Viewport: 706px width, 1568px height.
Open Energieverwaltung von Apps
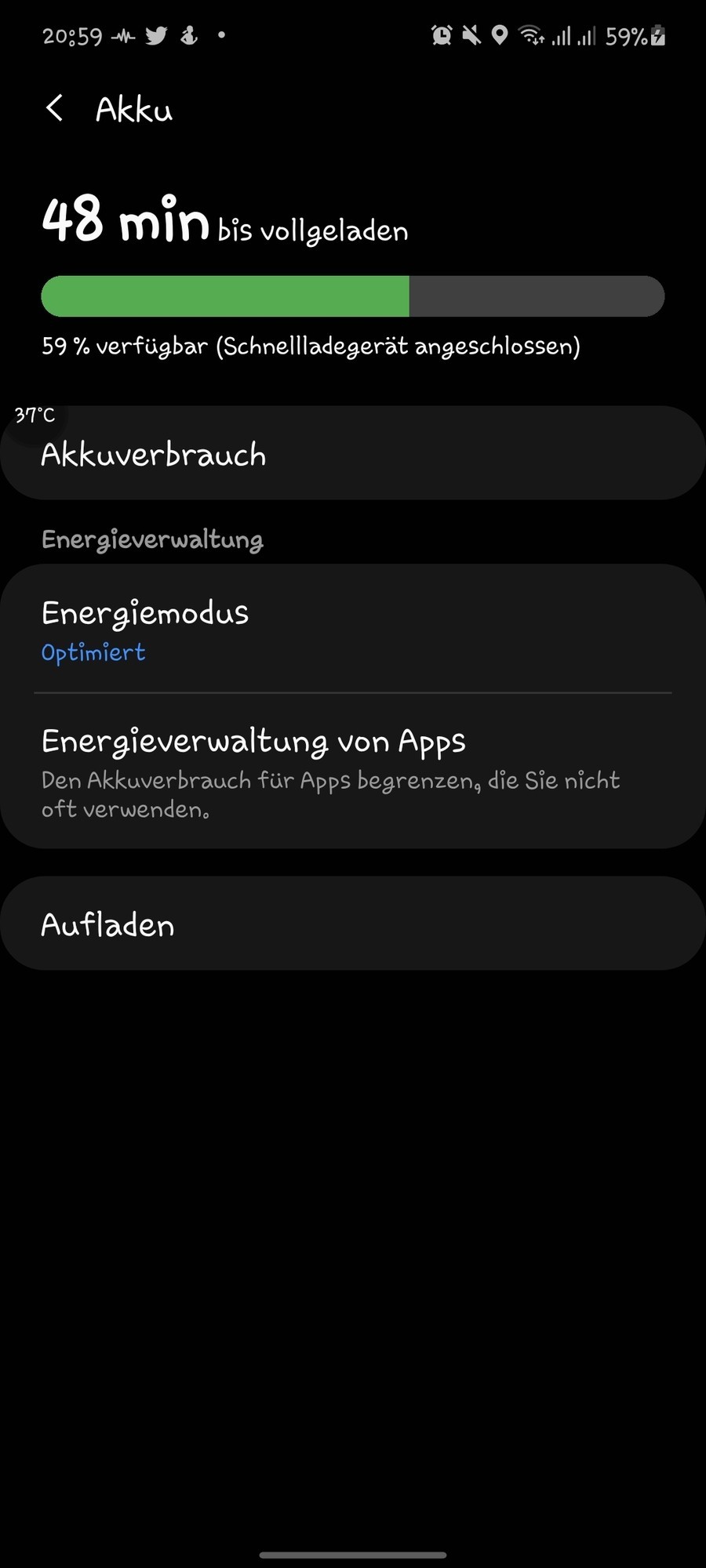(x=353, y=772)
